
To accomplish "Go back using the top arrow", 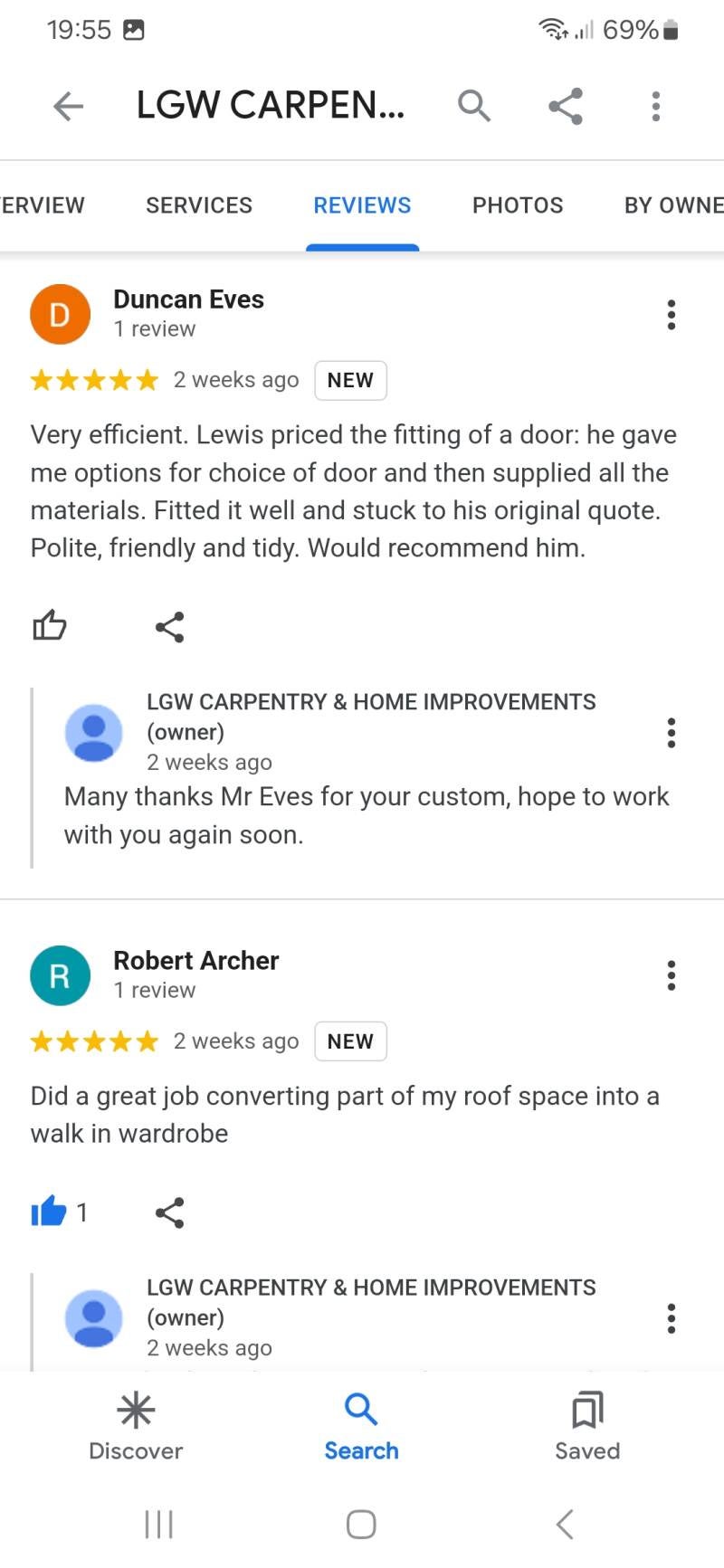I will click(68, 106).
